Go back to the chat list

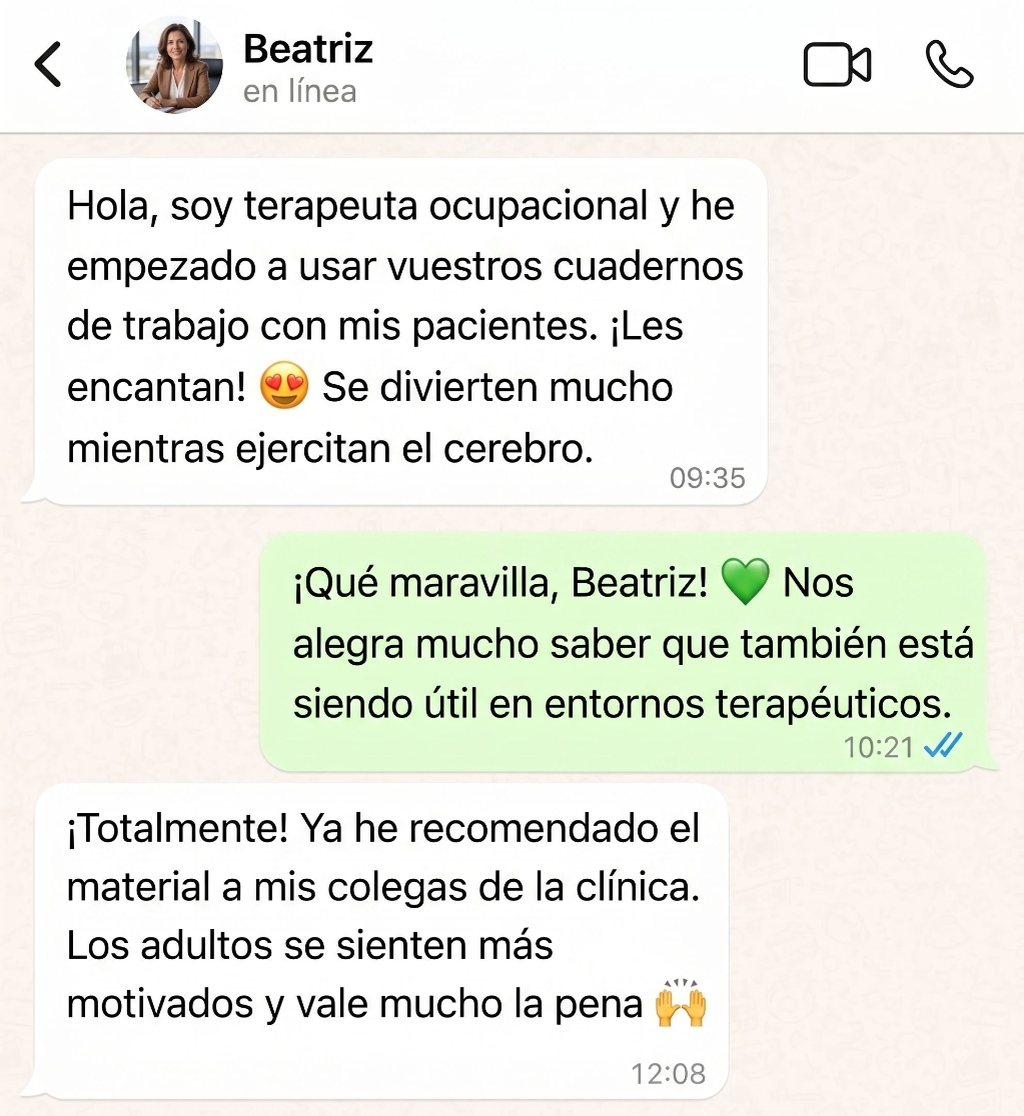tap(48, 65)
